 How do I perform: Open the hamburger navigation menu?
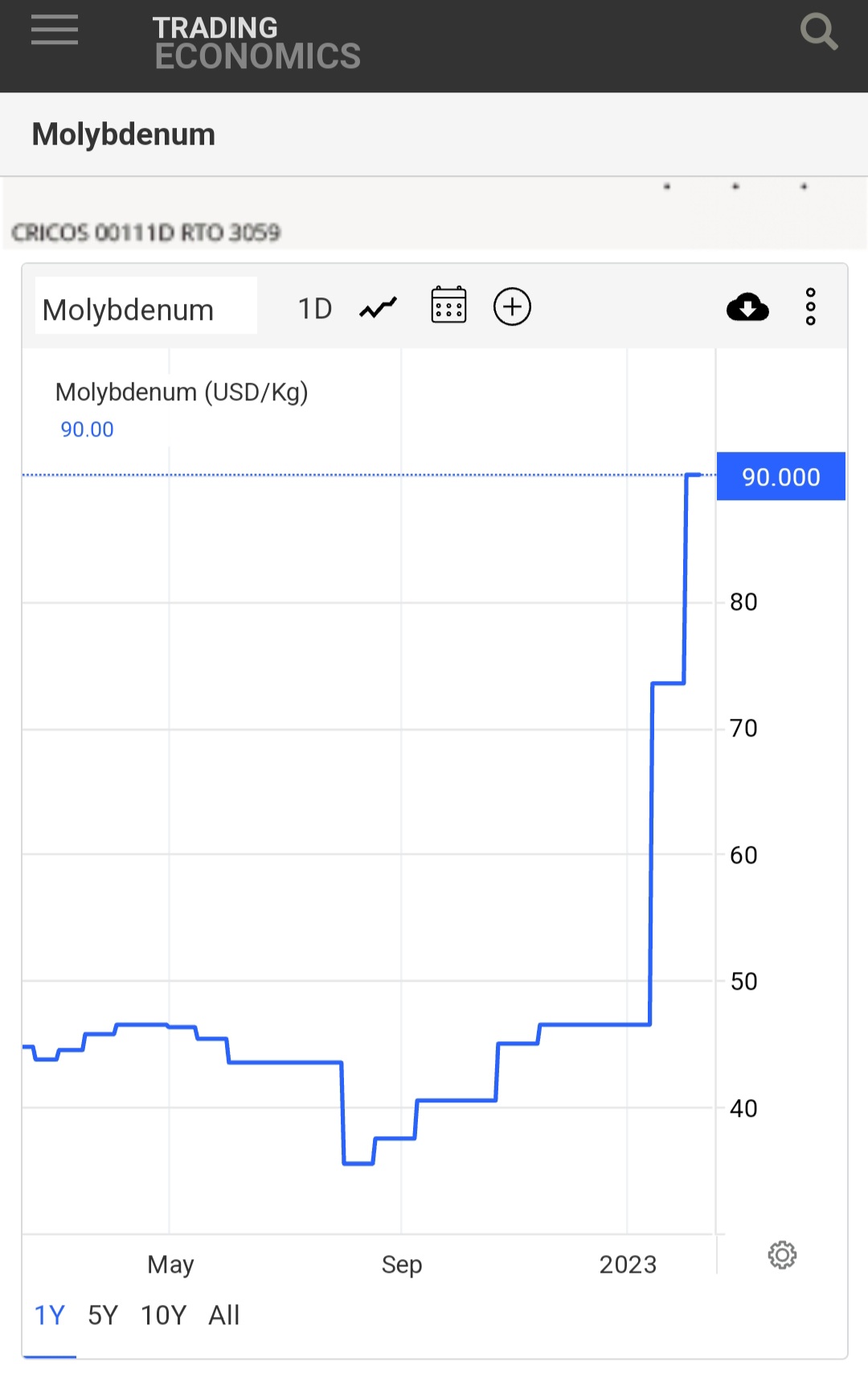click(55, 31)
